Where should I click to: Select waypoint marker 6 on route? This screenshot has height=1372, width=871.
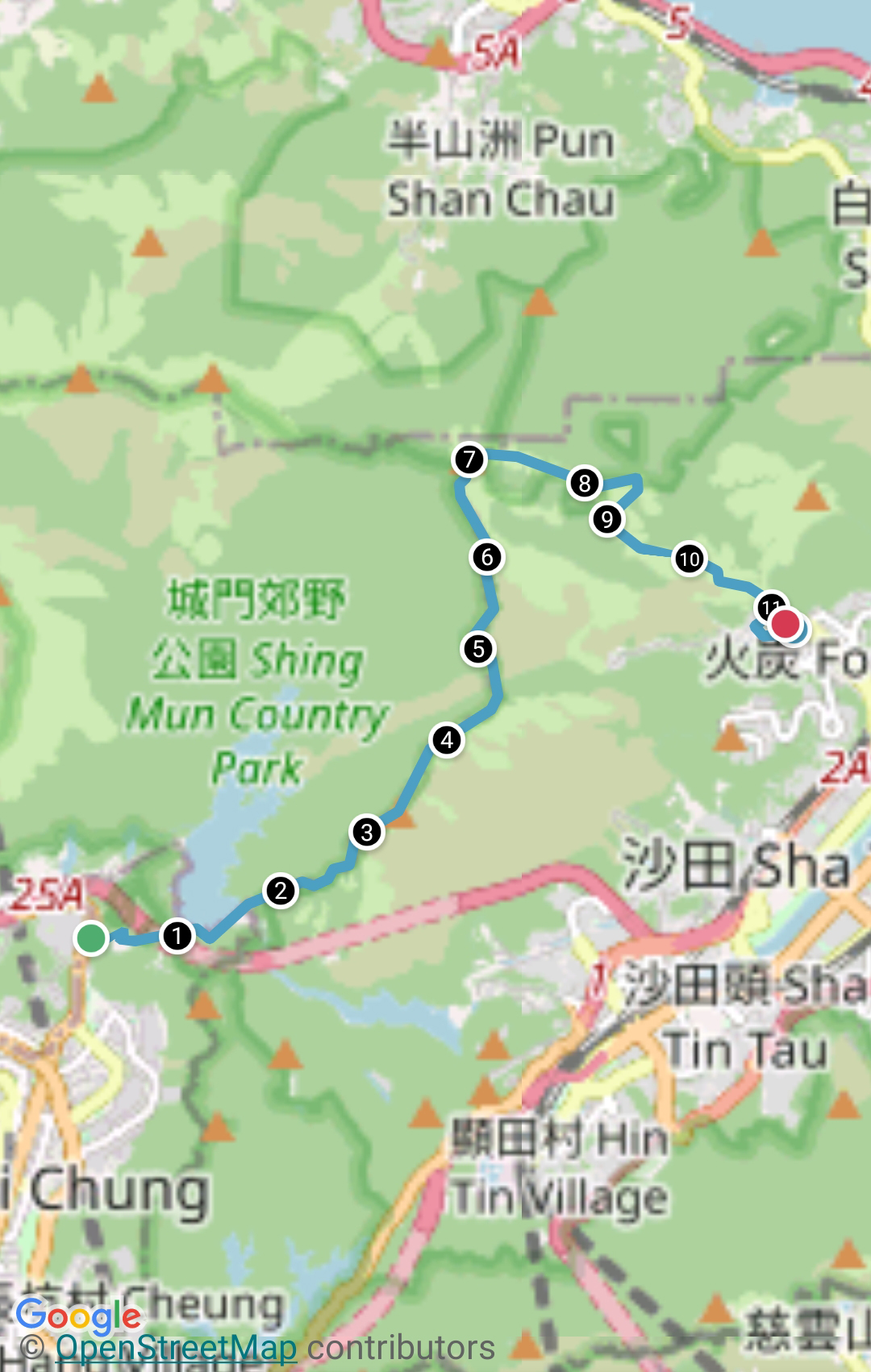pos(486,557)
